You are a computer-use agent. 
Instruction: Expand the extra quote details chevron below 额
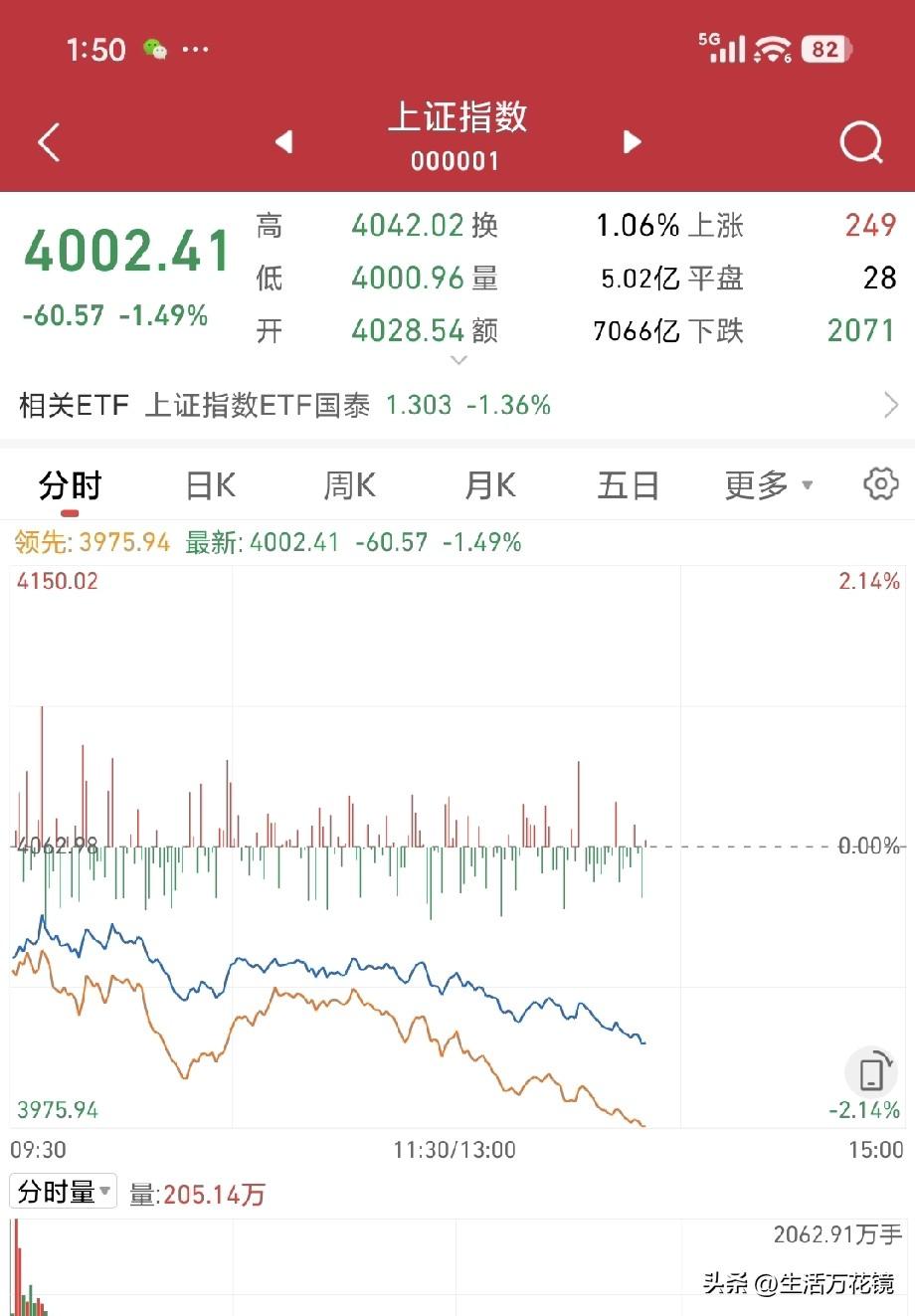coord(458,360)
